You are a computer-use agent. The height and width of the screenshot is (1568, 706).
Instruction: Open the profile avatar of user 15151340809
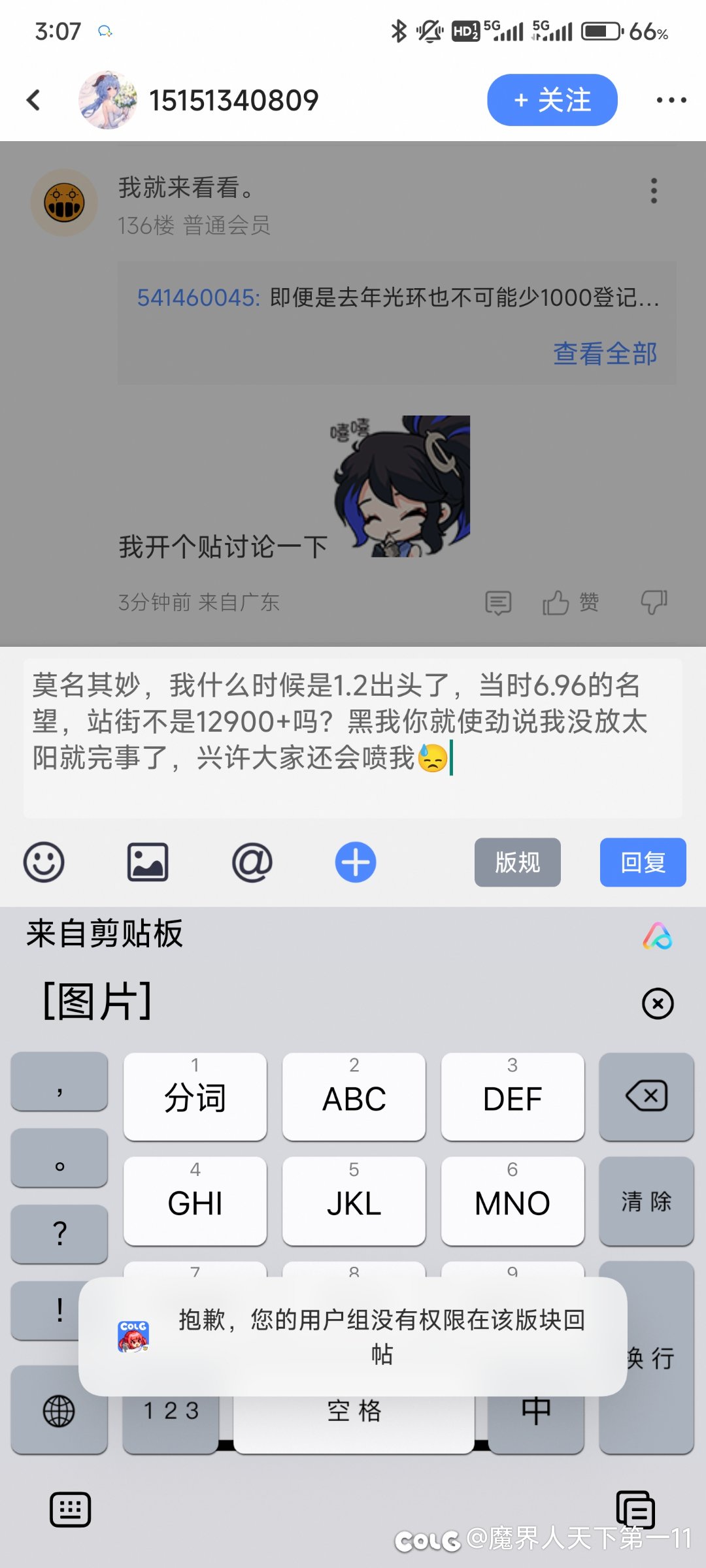[x=107, y=100]
